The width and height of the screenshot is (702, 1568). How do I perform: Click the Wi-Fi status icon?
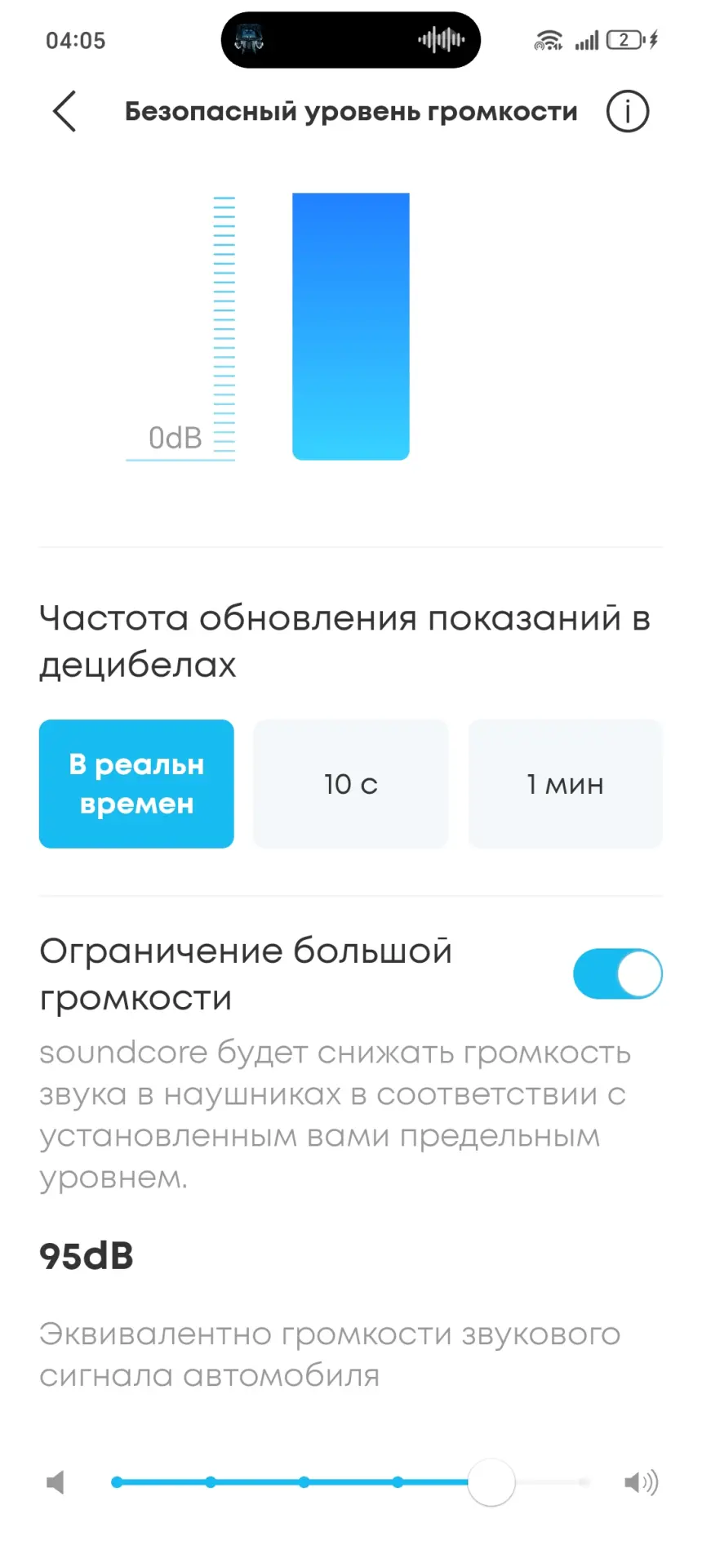coord(548,39)
